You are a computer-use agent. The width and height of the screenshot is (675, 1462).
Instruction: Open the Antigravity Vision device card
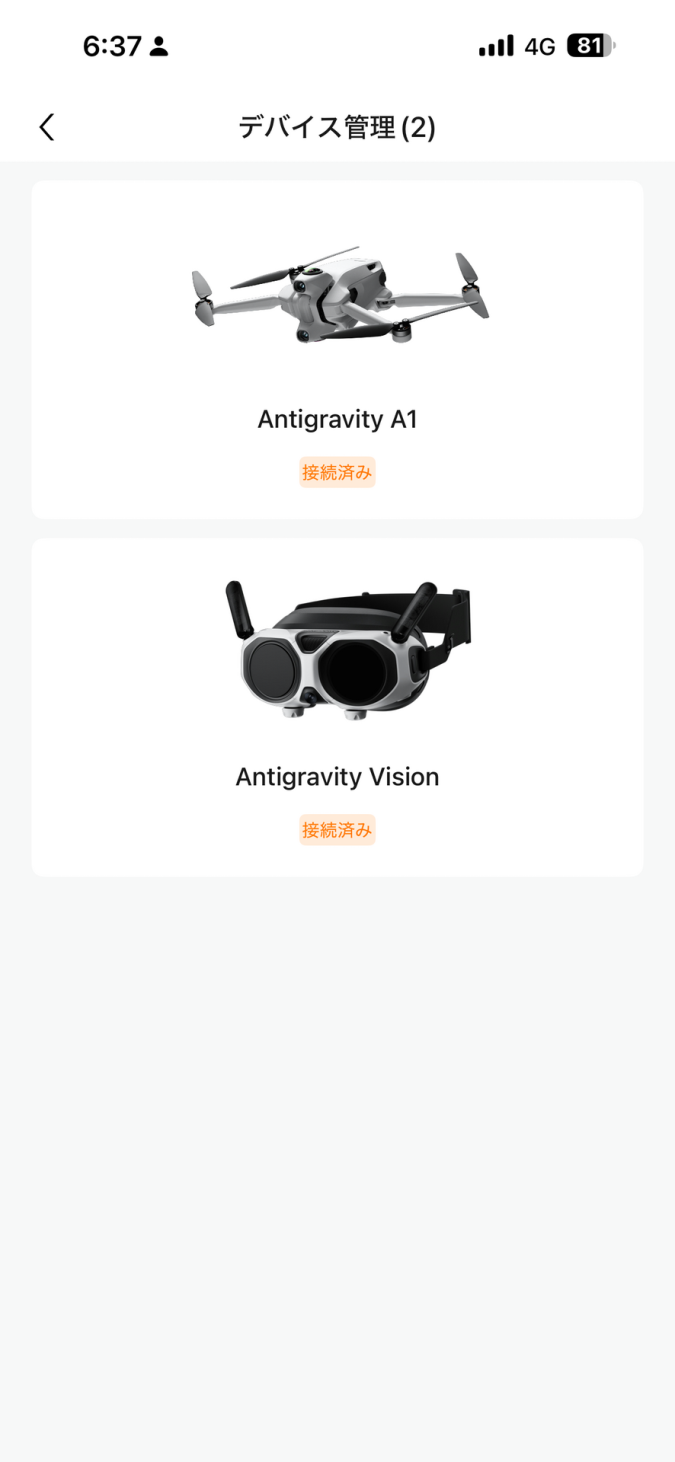click(337, 707)
